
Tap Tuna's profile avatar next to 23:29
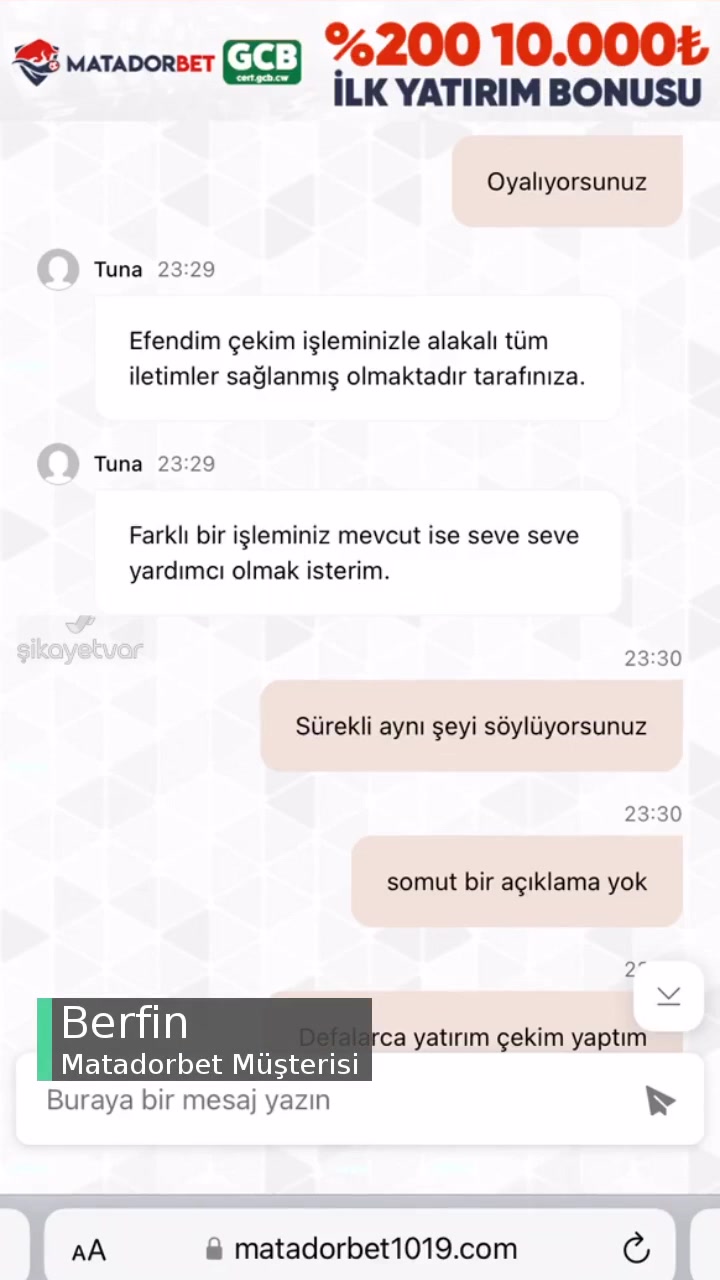click(x=57, y=269)
